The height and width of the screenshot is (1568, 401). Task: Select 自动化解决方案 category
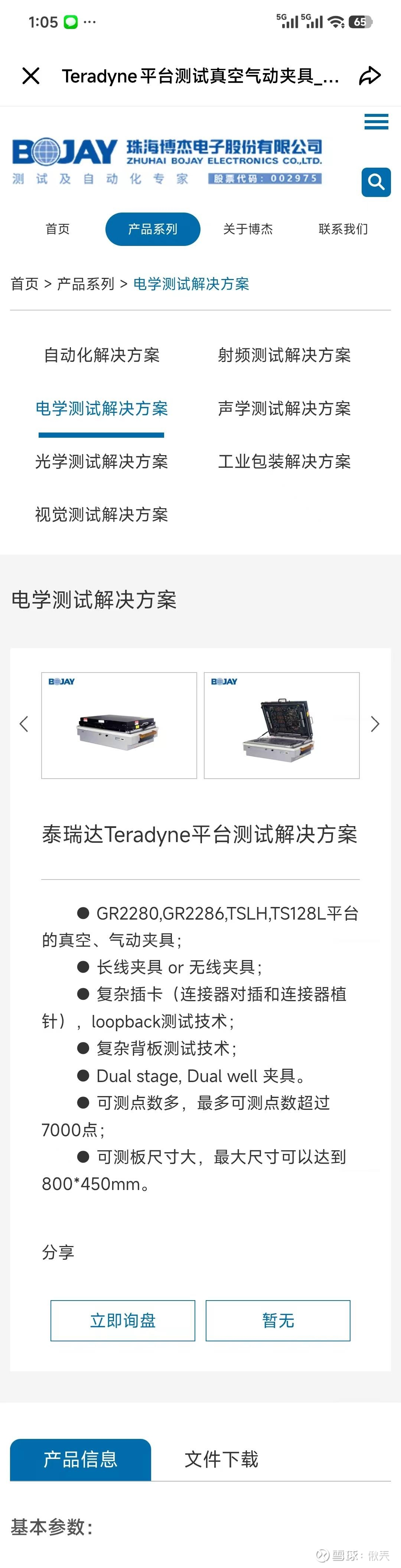pos(102,355)
